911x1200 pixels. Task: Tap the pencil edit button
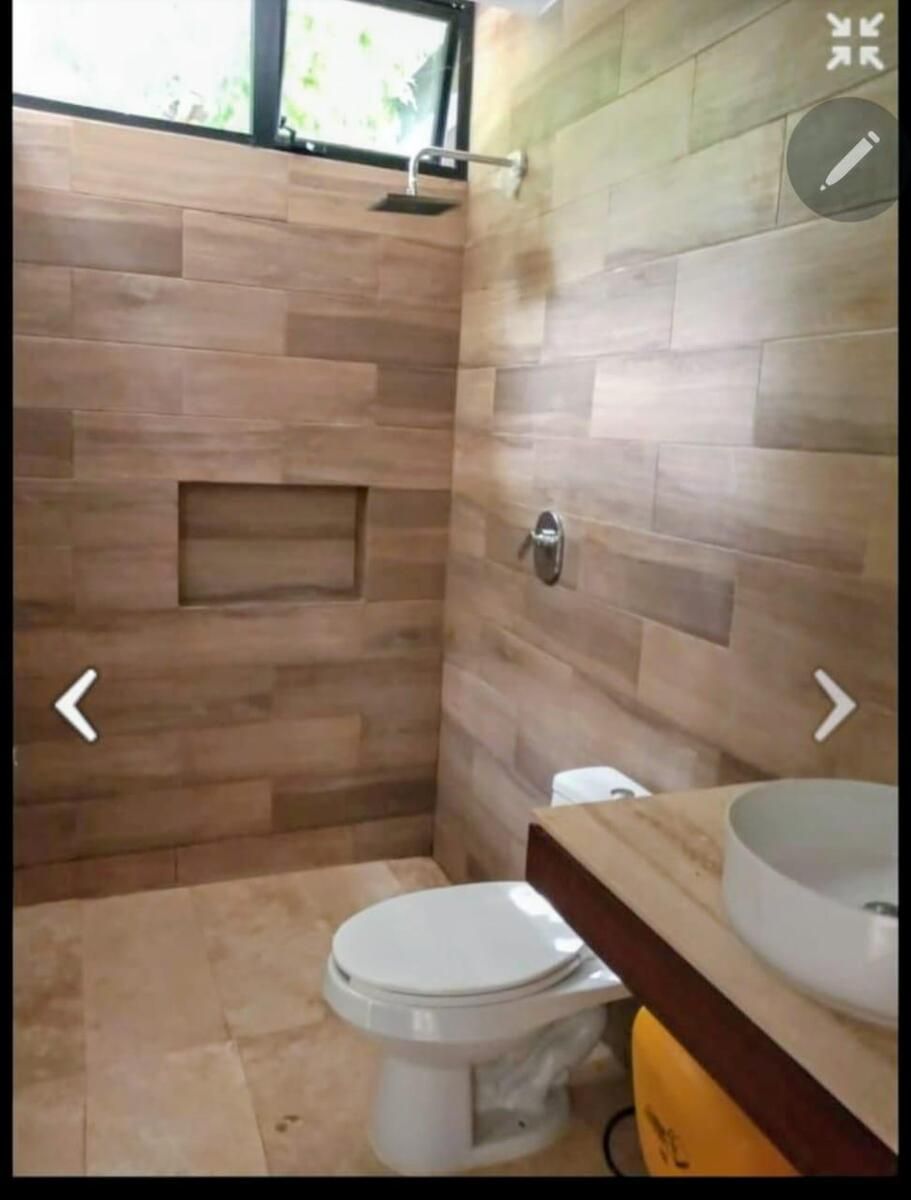tap(841, 159)
